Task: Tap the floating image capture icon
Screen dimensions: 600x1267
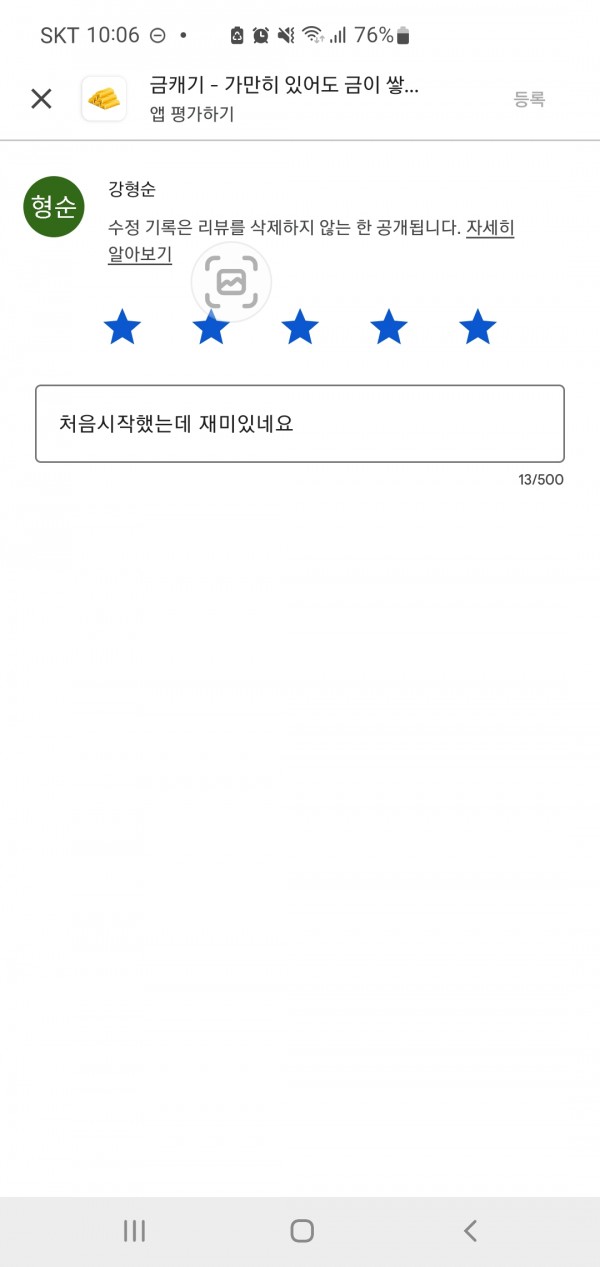Action: pos(232,282)
